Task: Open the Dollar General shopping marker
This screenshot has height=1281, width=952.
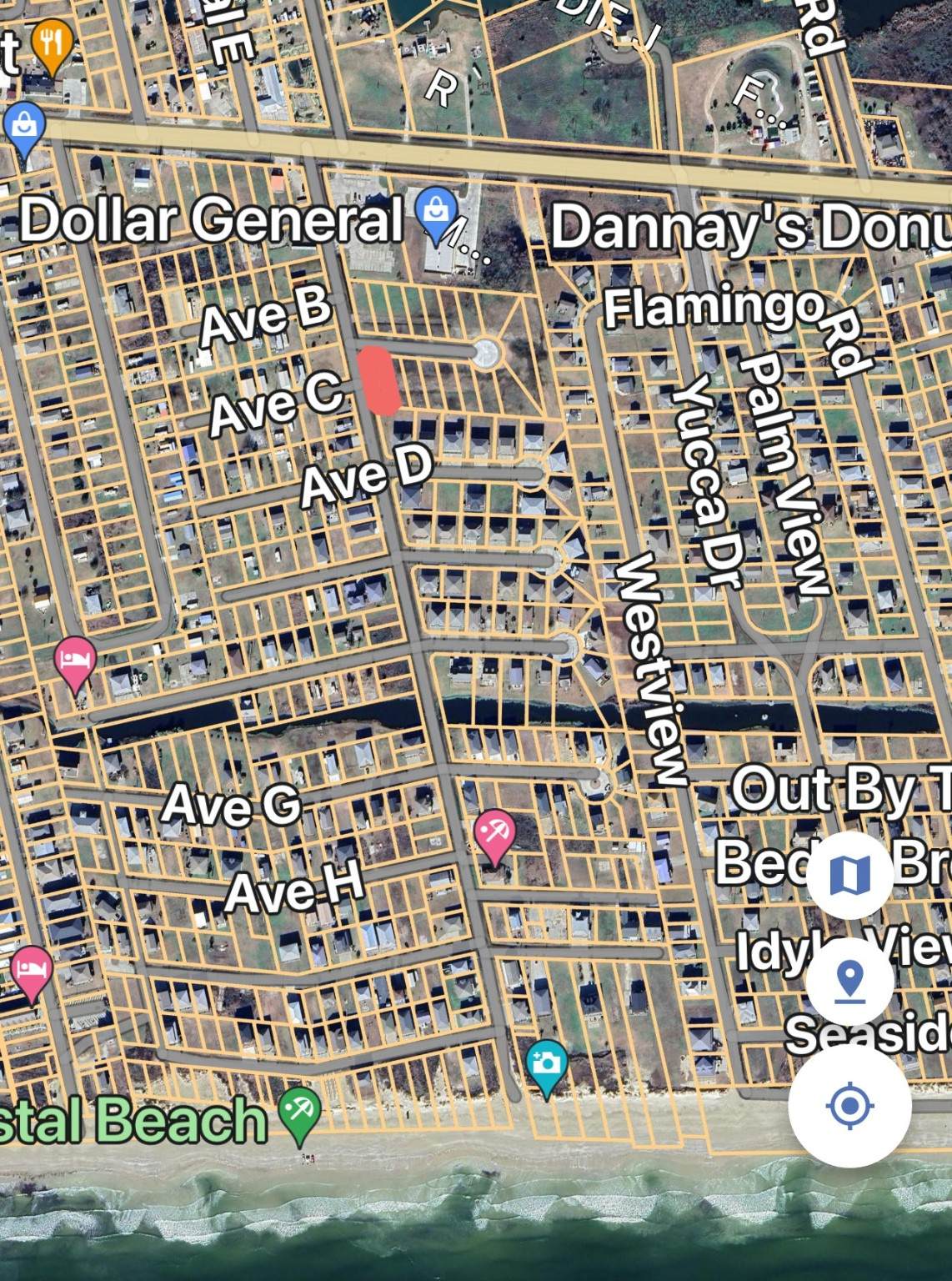Action: [x=435, y=212]
